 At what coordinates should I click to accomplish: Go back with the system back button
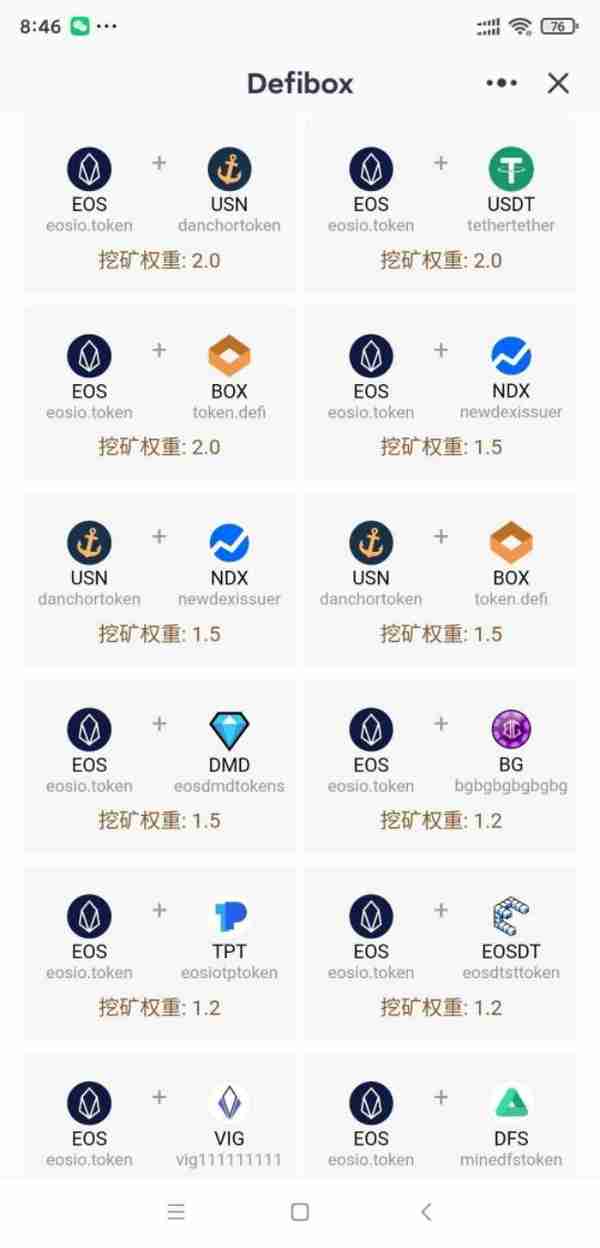(426, 1212)
